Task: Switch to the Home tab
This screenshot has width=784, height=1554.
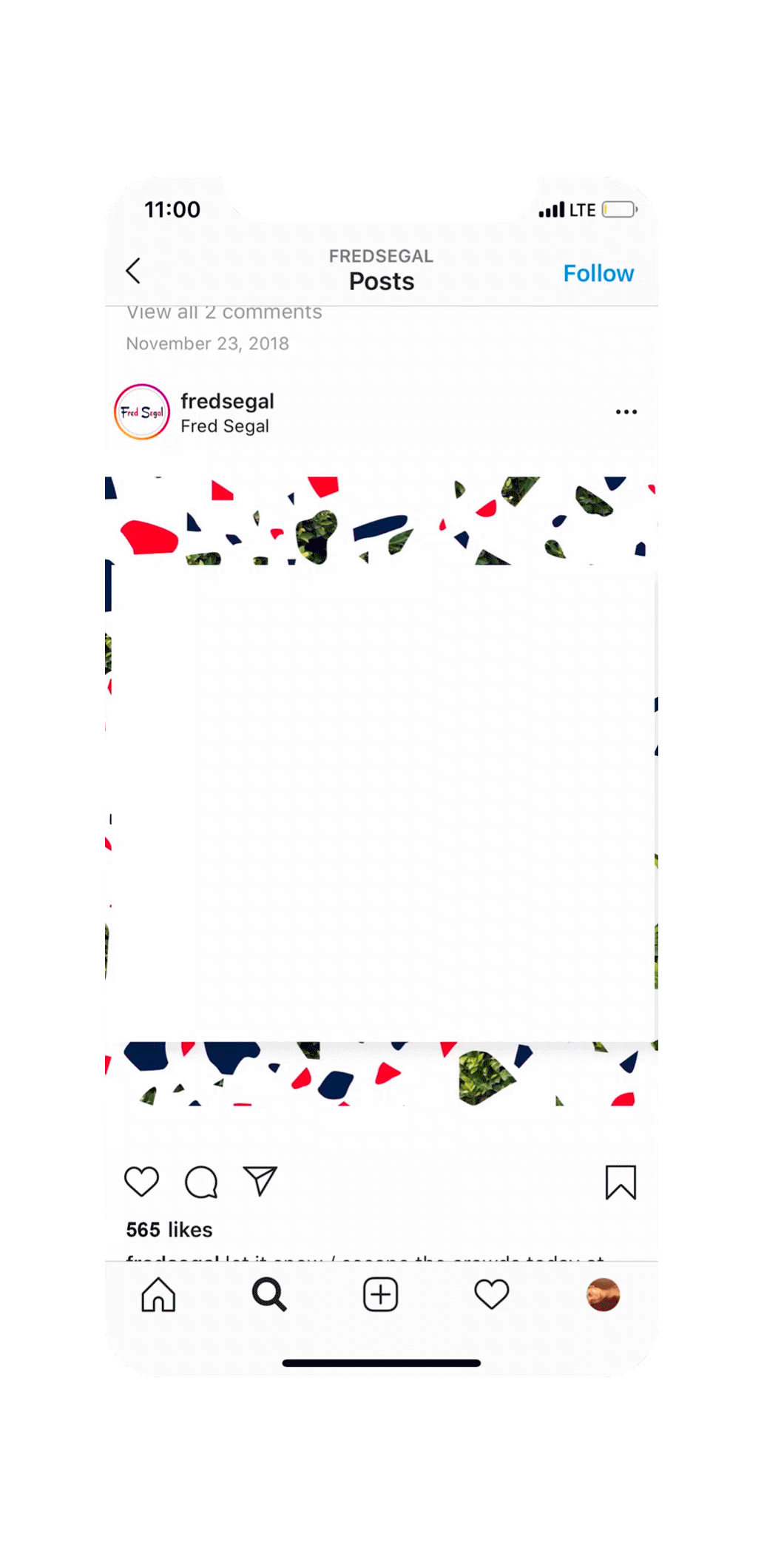Action: tap(158, 1295)
